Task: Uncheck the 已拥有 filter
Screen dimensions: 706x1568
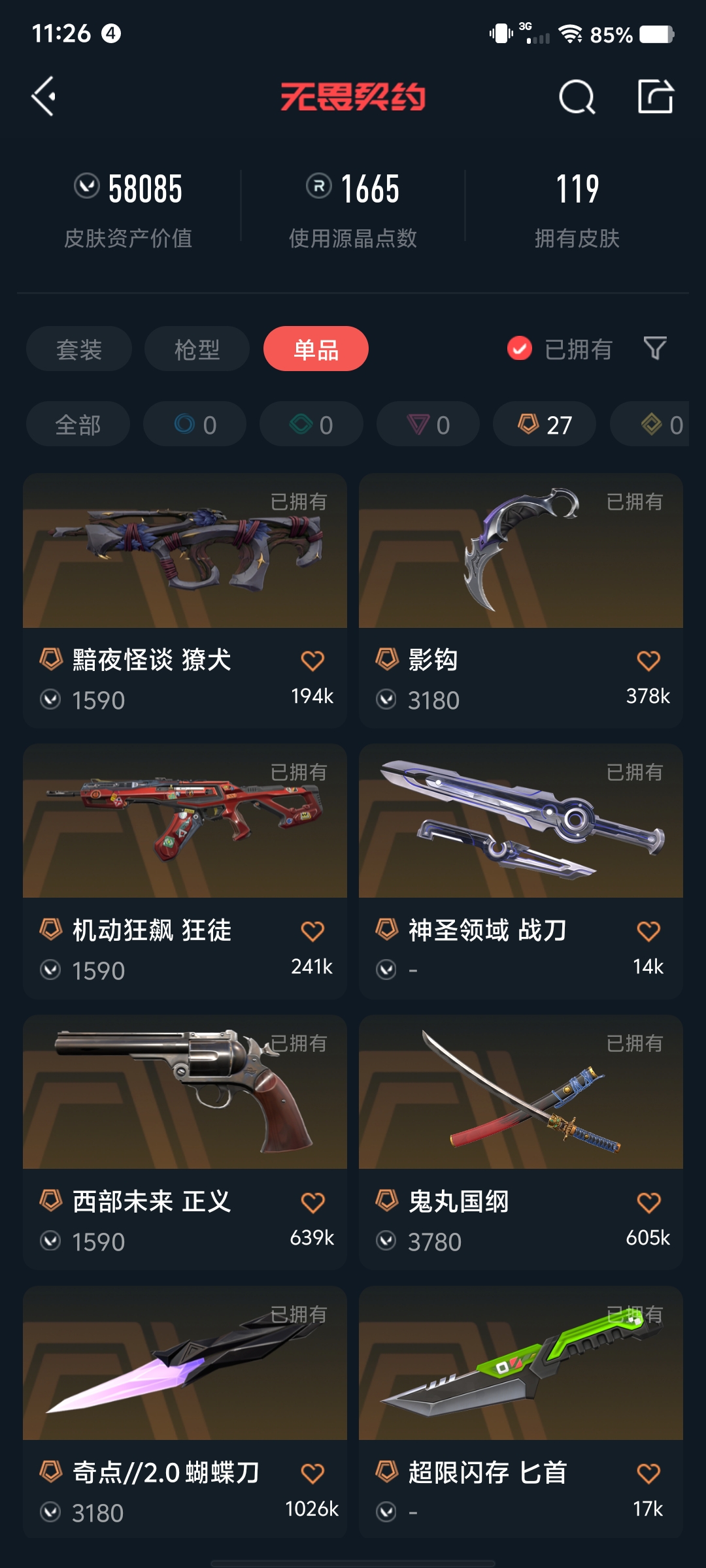Action: (560, 349)
